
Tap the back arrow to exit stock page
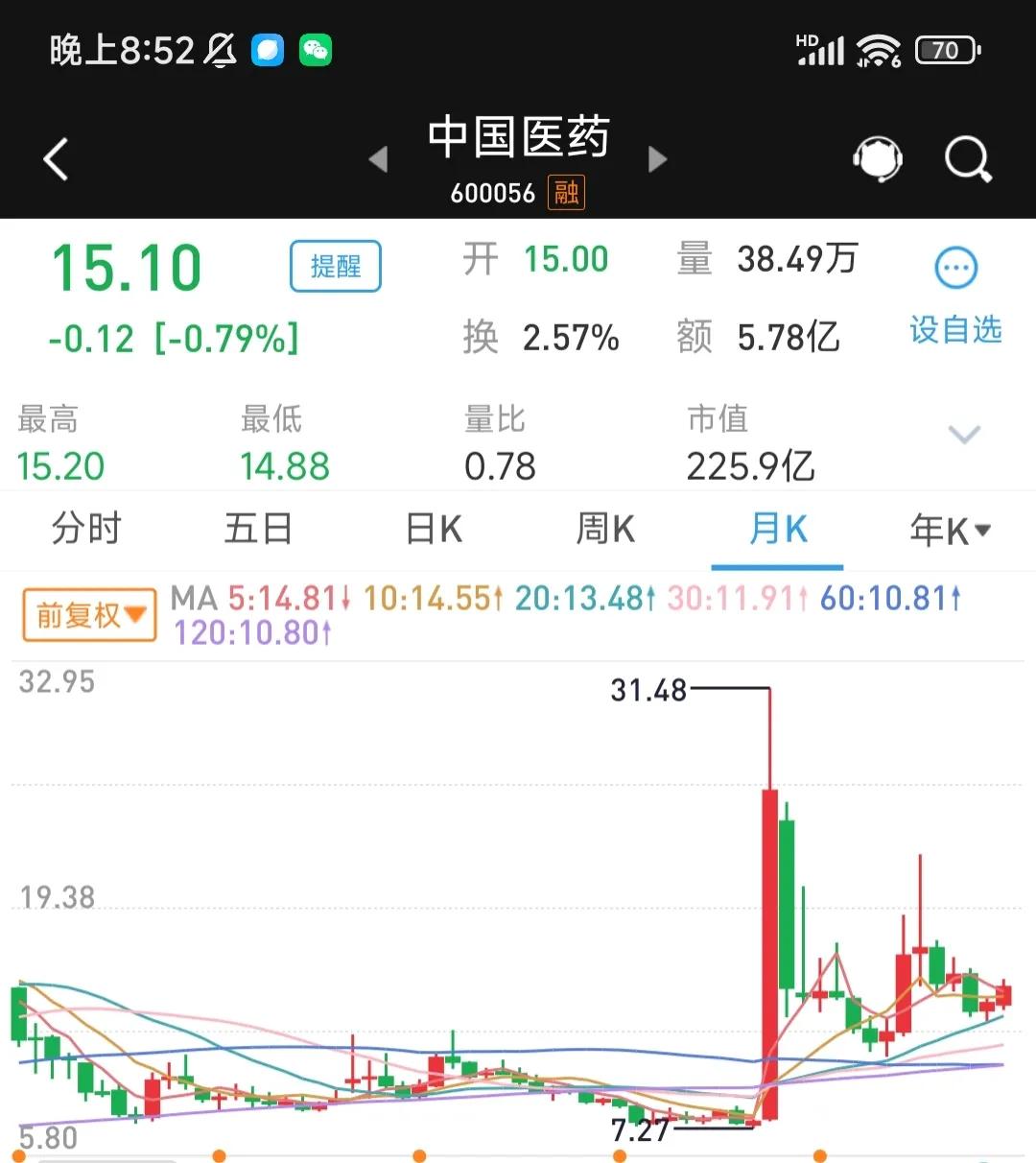click(56, 158)
